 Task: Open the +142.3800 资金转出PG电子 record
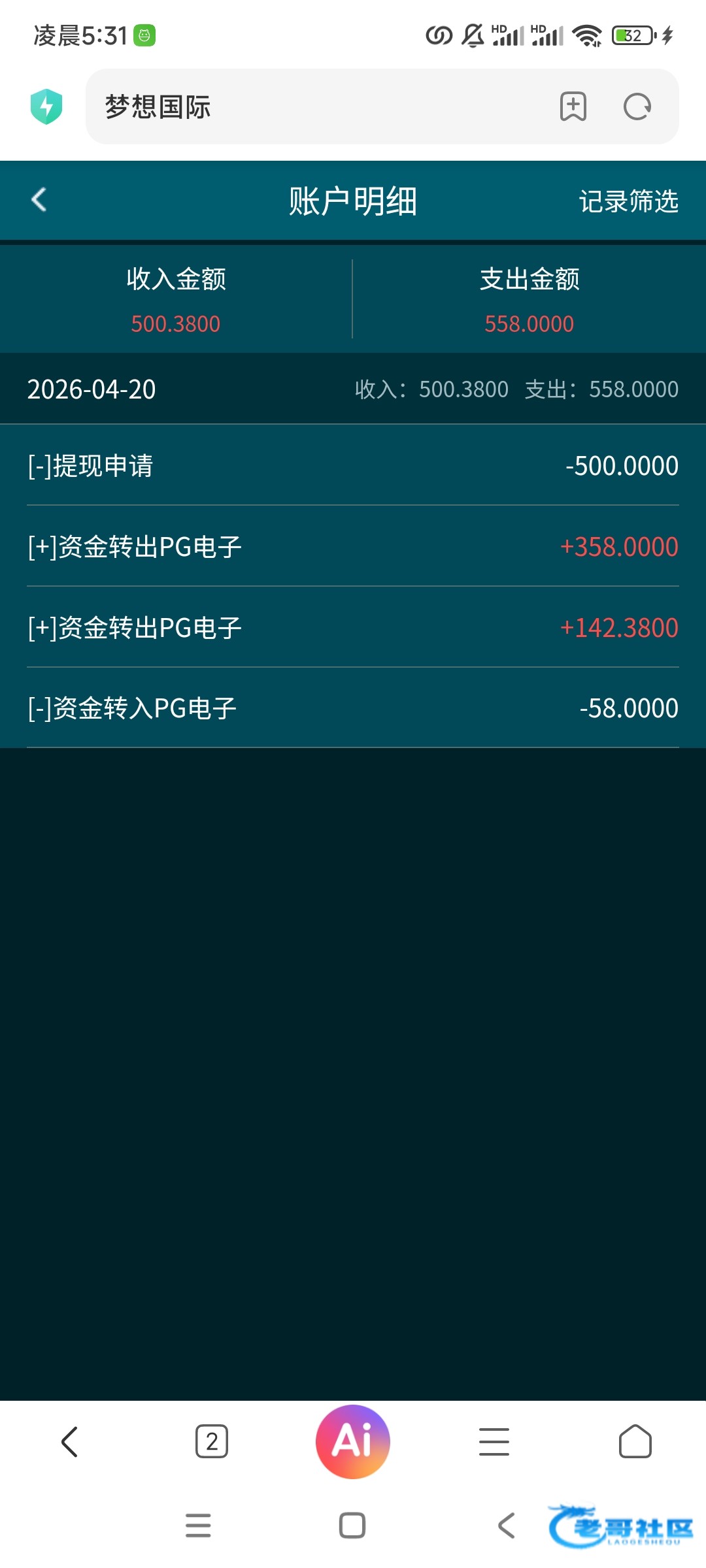[353, 628]
